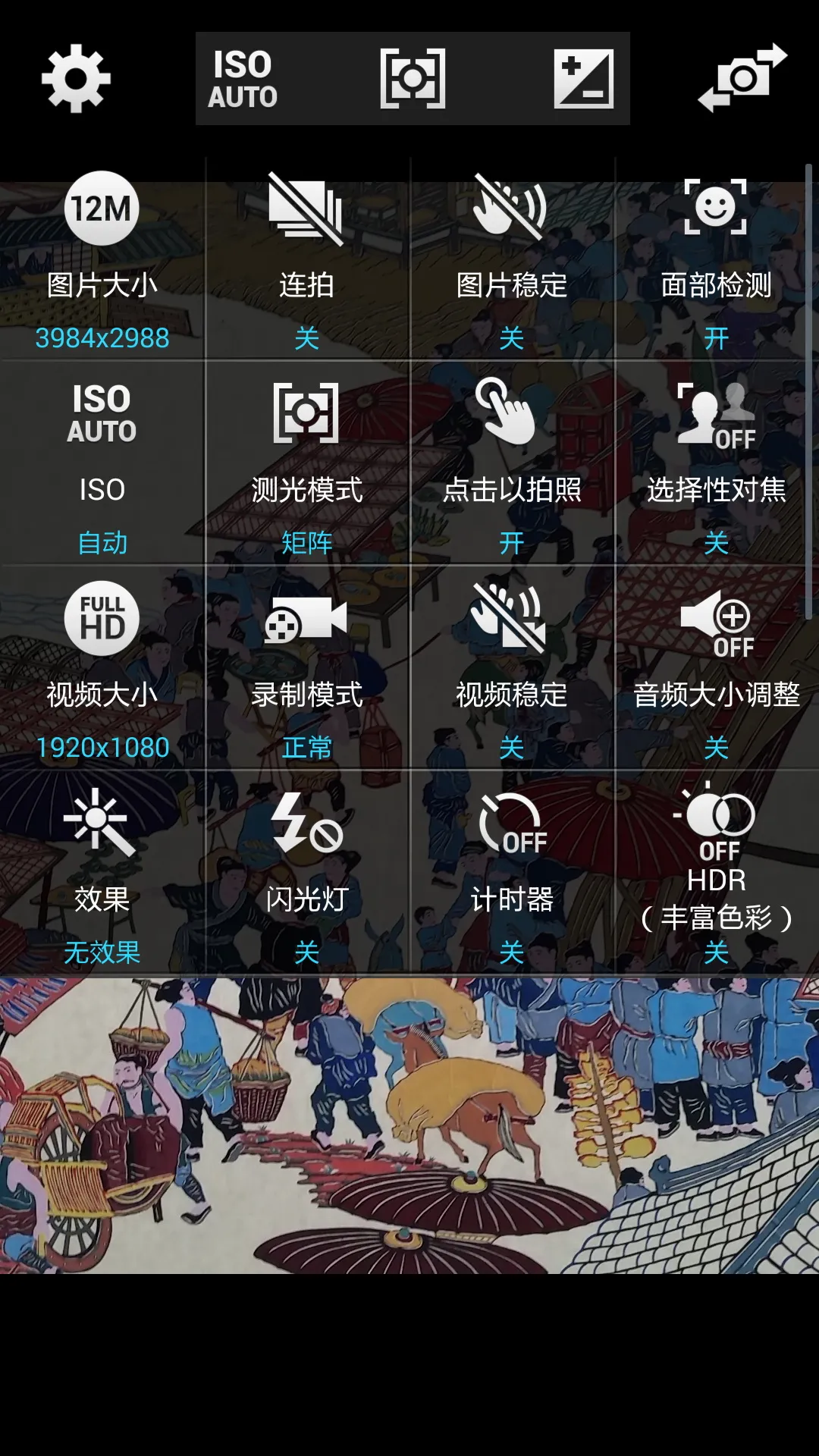Choose 测光模式 metering mode grid item
Image resolution: width=819 pixels, height=1456 pixels.
pyautogui.click(x=307, y=465)
